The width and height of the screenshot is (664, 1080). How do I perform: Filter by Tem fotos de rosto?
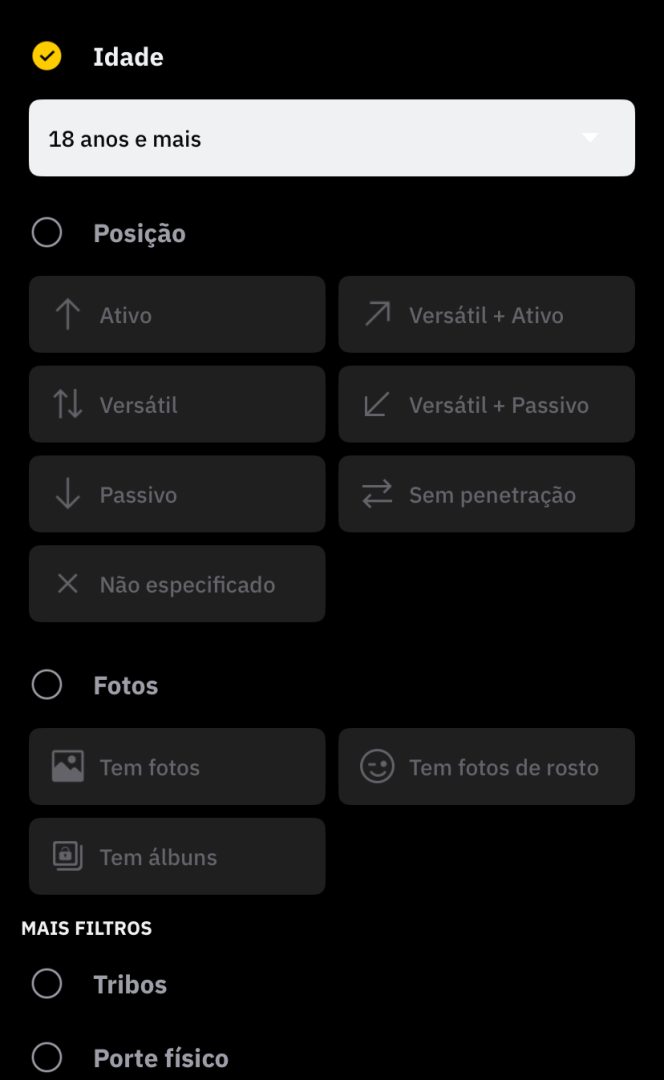(486, 767)
